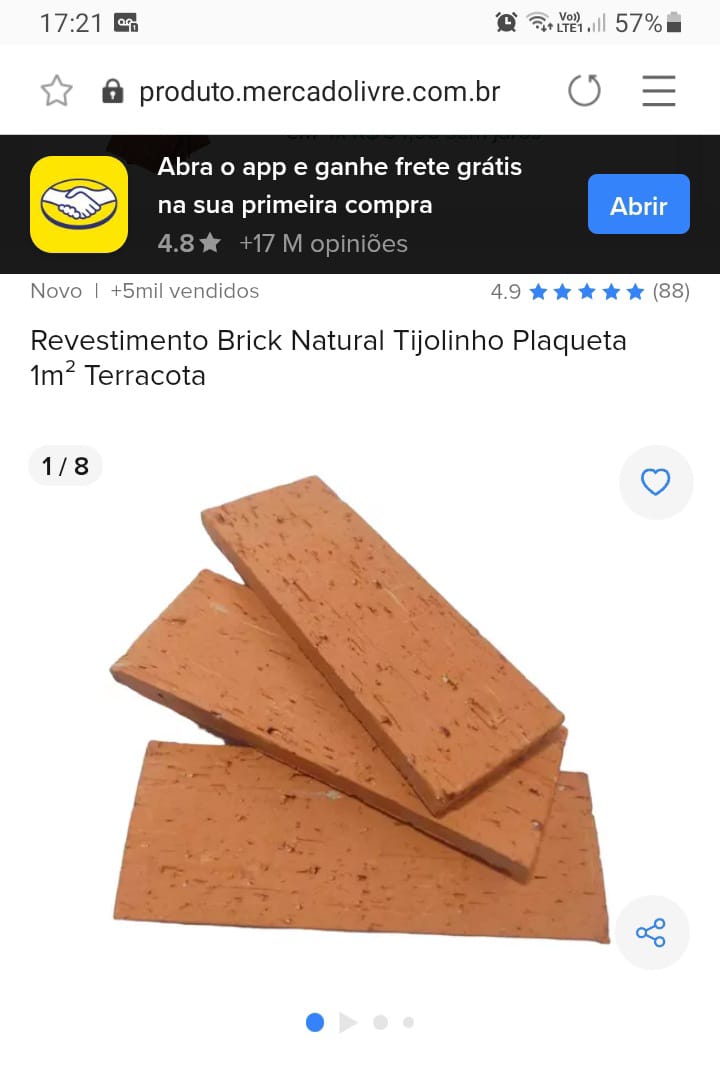
Task: Click the page reload icon
Action: 584,90
